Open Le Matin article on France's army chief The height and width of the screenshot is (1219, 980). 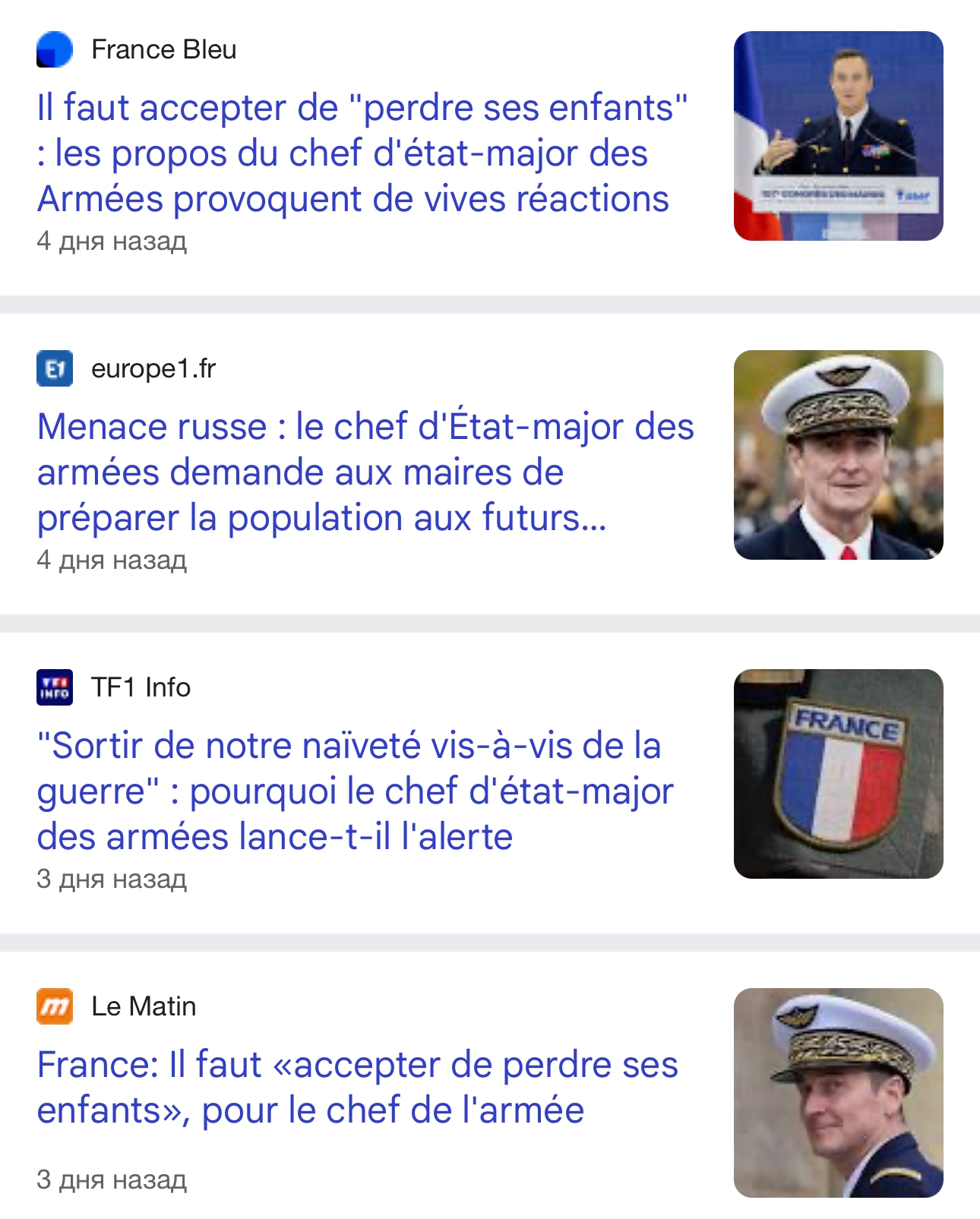tap(357, 1088)
